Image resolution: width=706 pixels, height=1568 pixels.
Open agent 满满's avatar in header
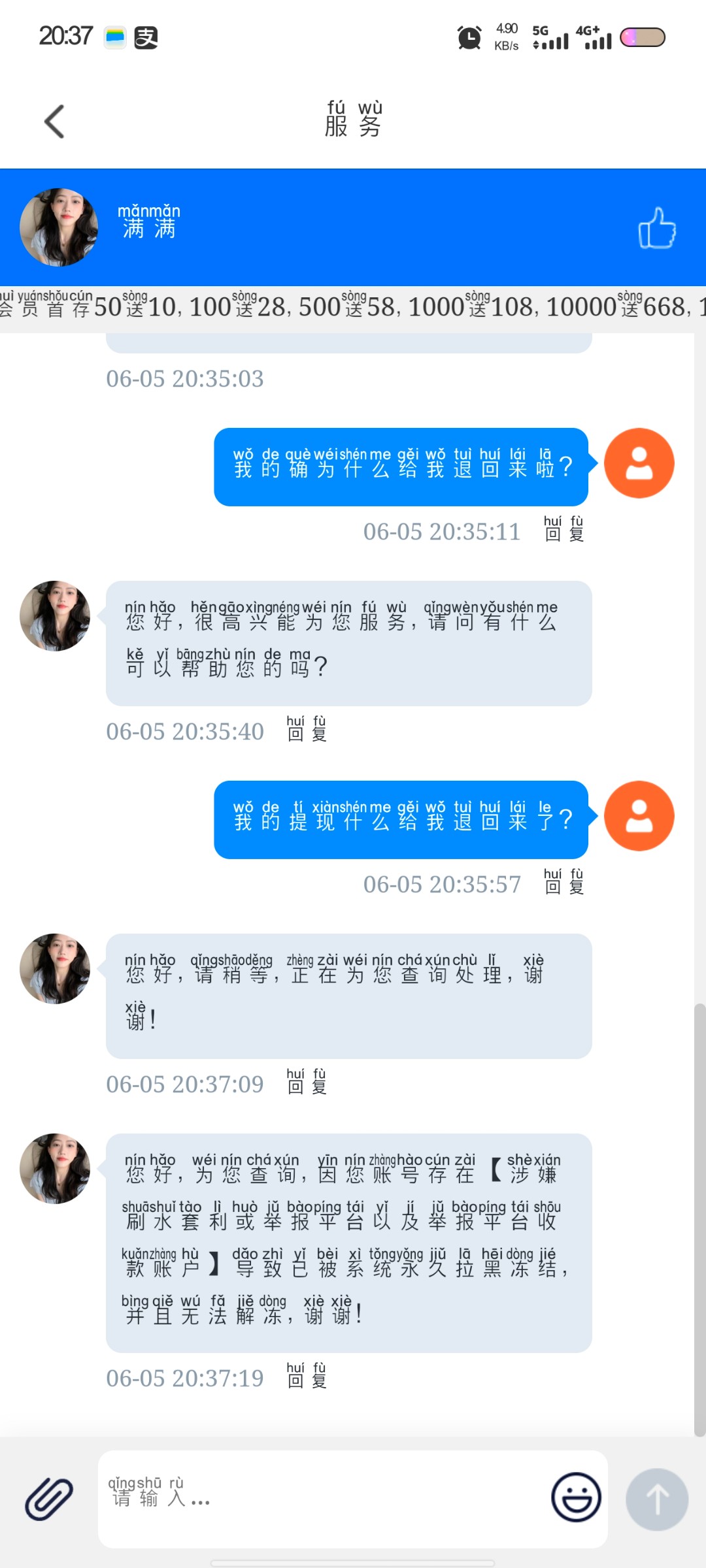[59, 227]
